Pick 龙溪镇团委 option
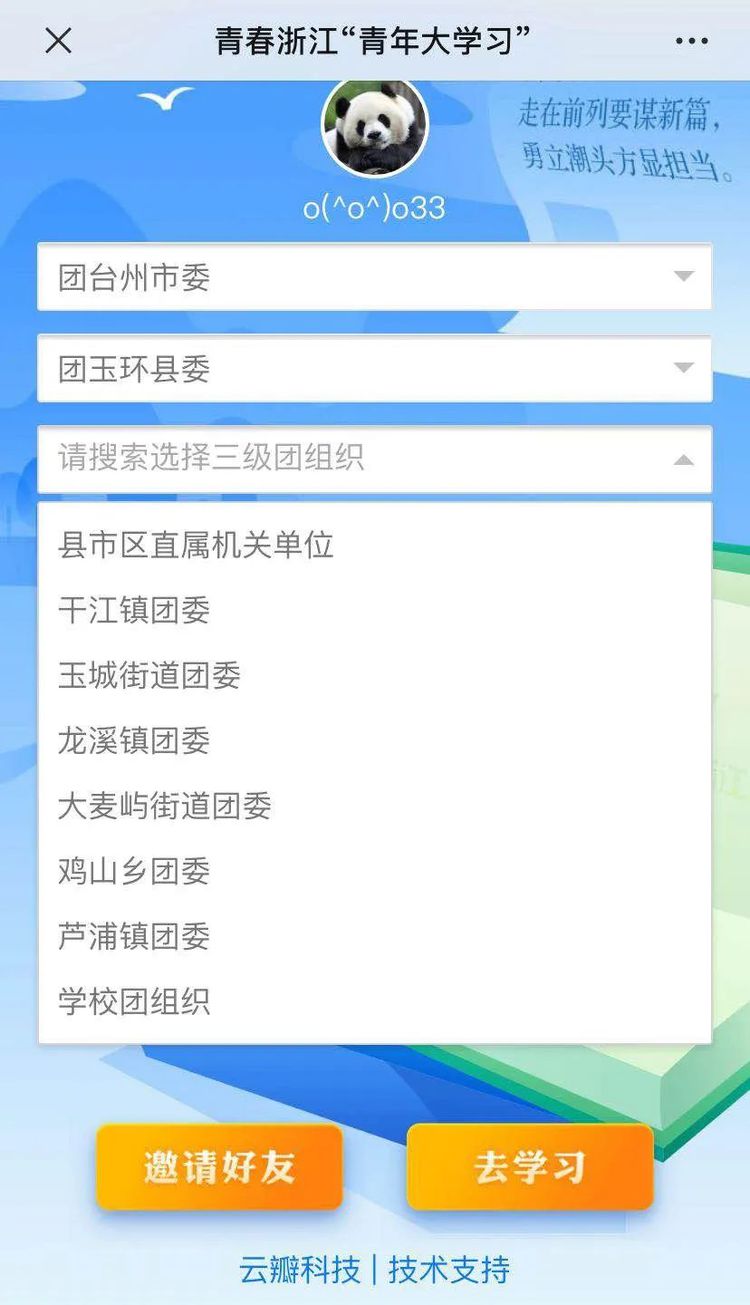Viewport: 750px width, 1305px height. coord(134,741)
